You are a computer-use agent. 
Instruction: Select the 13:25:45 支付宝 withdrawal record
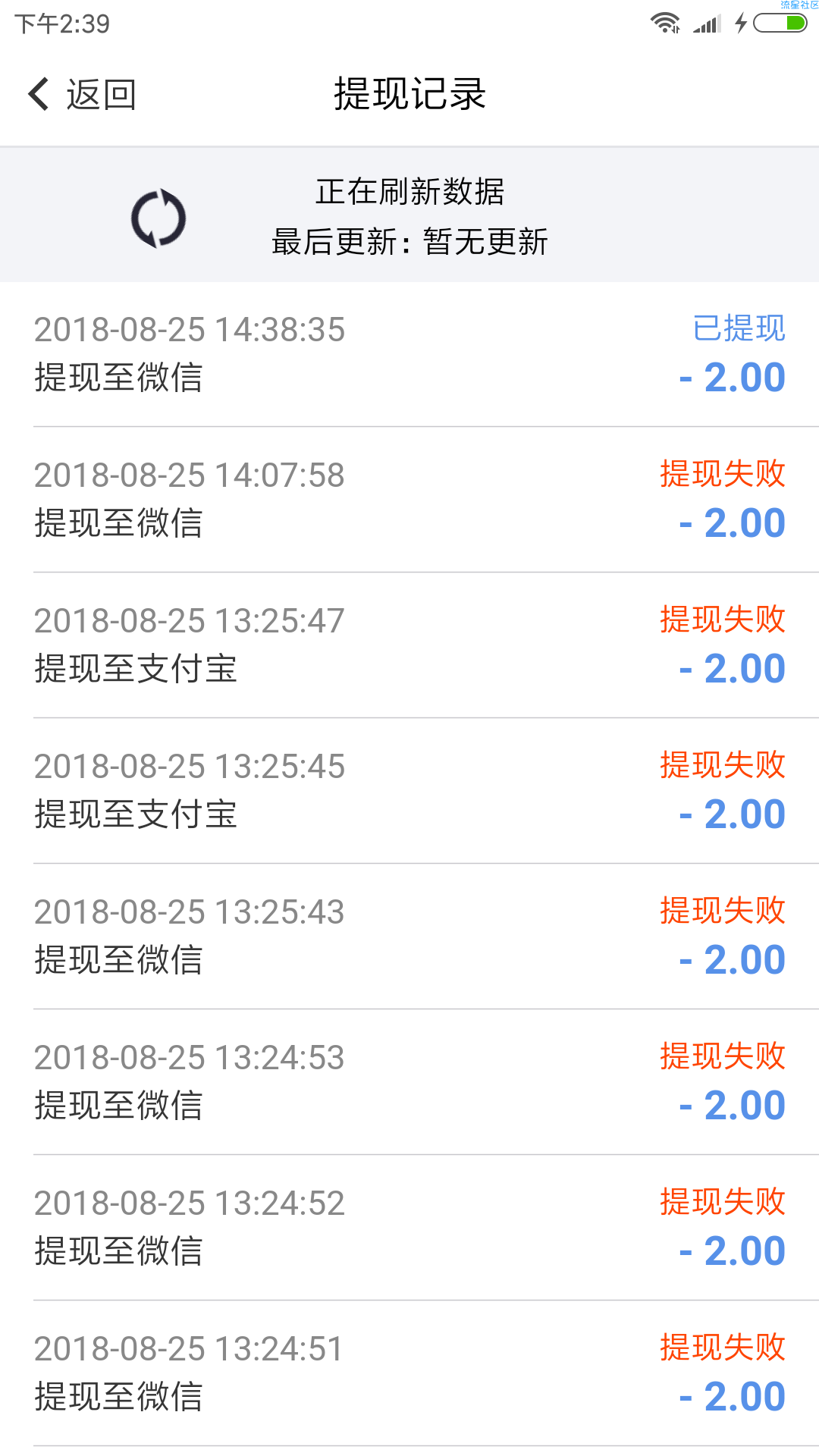pyautogui.click(x=409, y=791)
